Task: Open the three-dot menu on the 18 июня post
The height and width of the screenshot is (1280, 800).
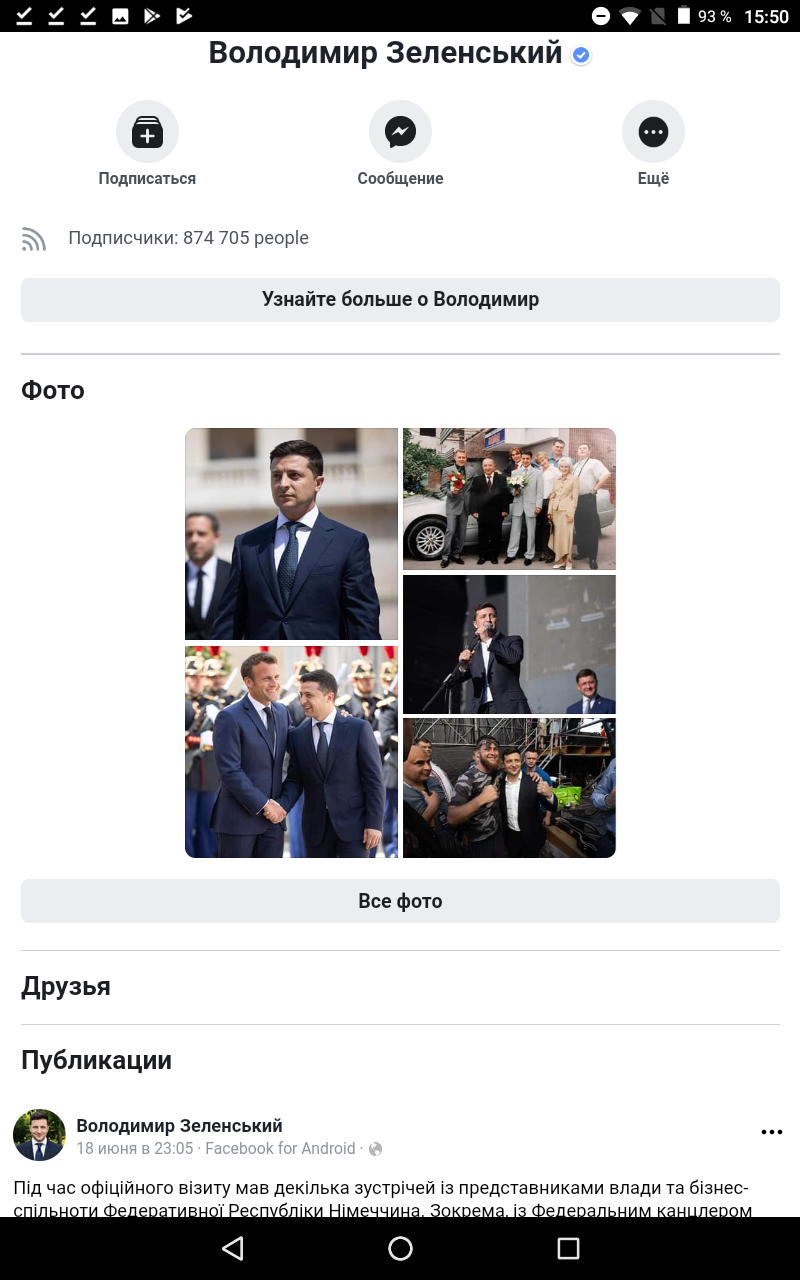Action: 771,1132
